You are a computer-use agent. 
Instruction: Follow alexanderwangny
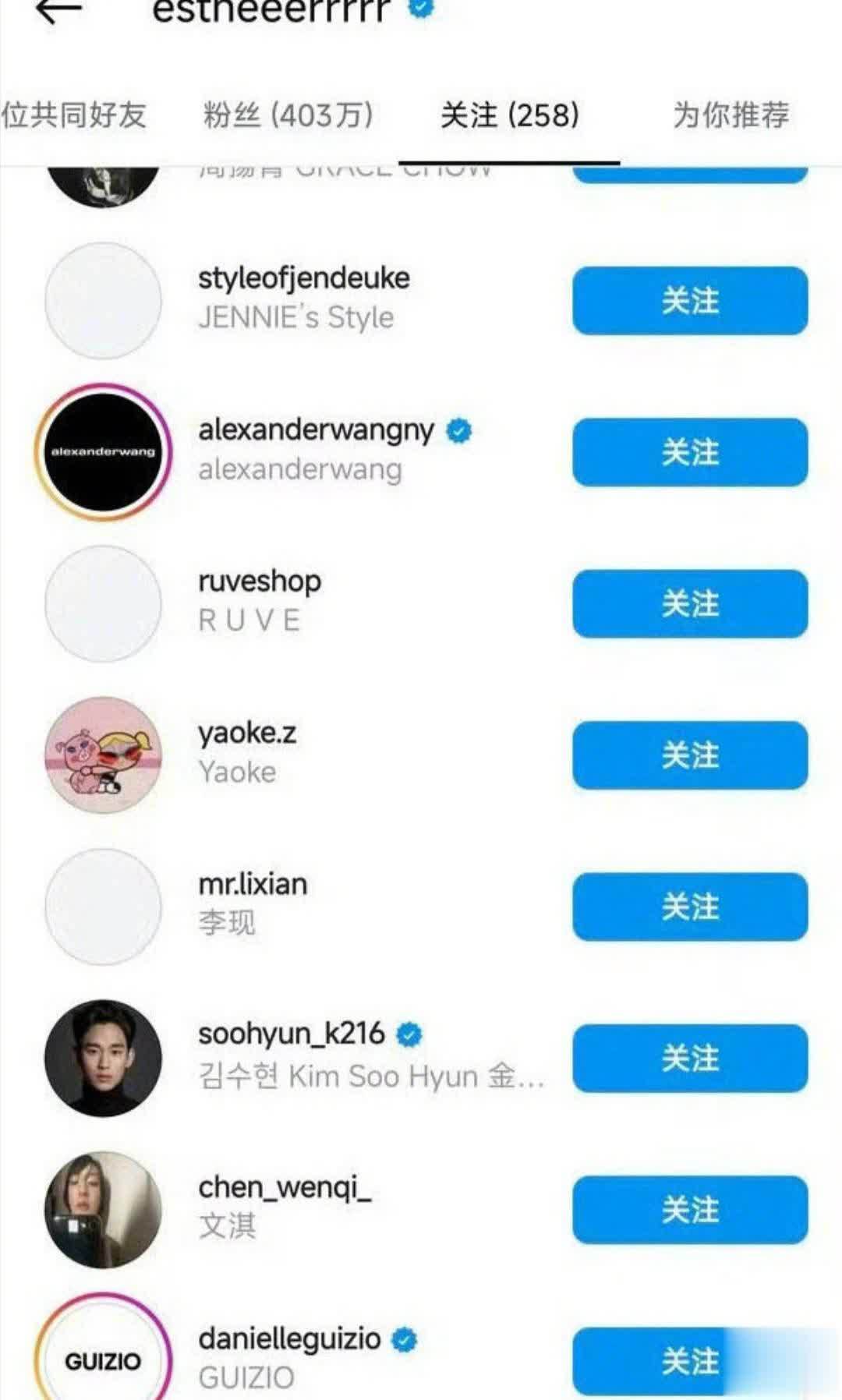click(x=689, y=452)
